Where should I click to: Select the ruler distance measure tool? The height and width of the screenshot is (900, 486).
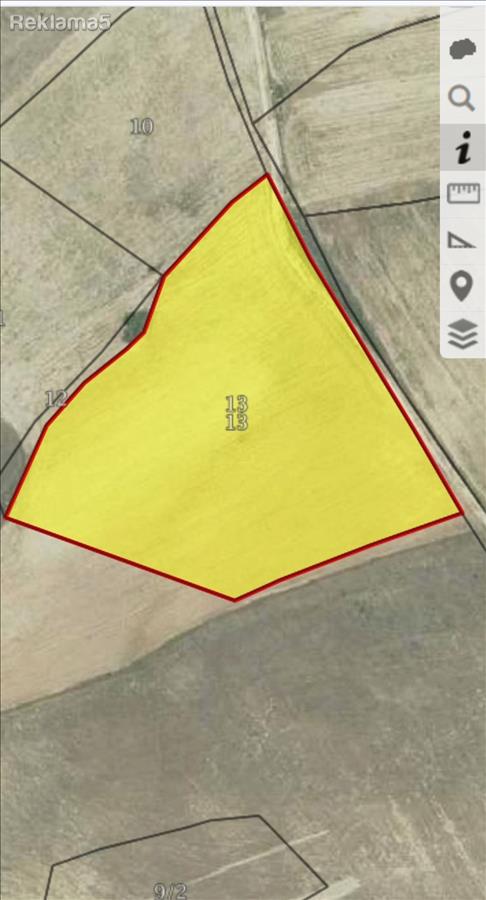coord(462,193)
